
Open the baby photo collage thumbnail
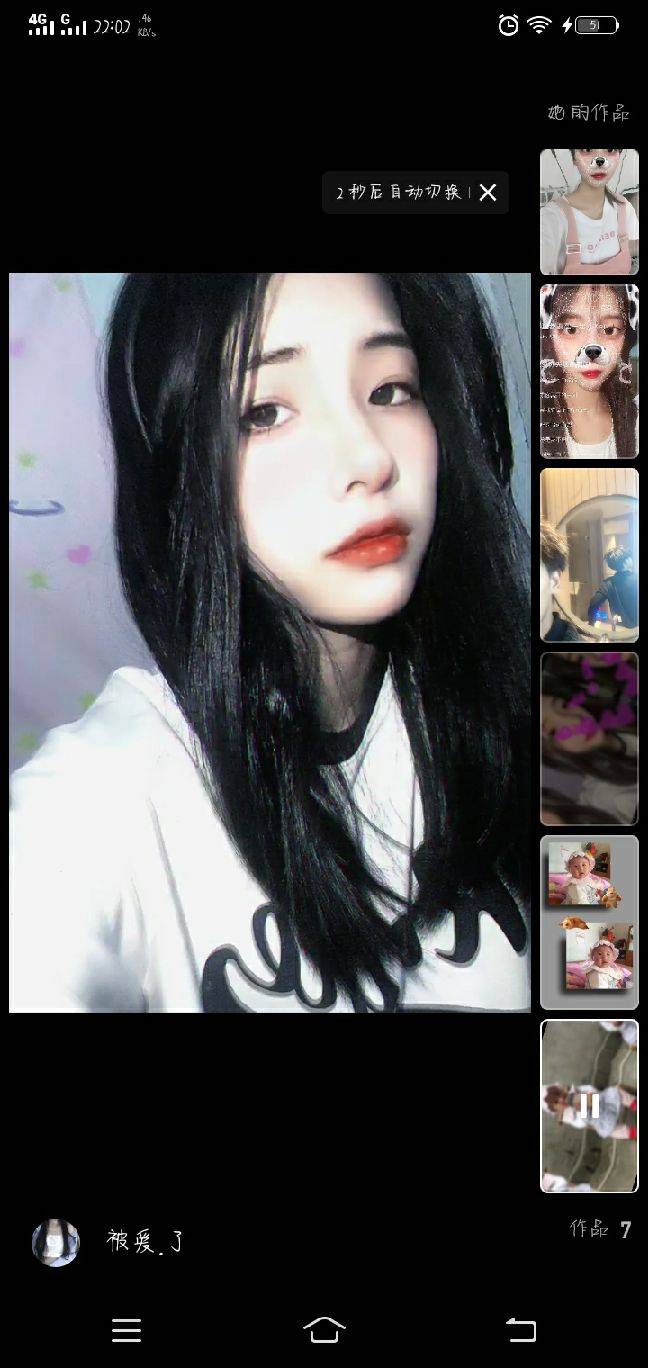click(589, 922)
